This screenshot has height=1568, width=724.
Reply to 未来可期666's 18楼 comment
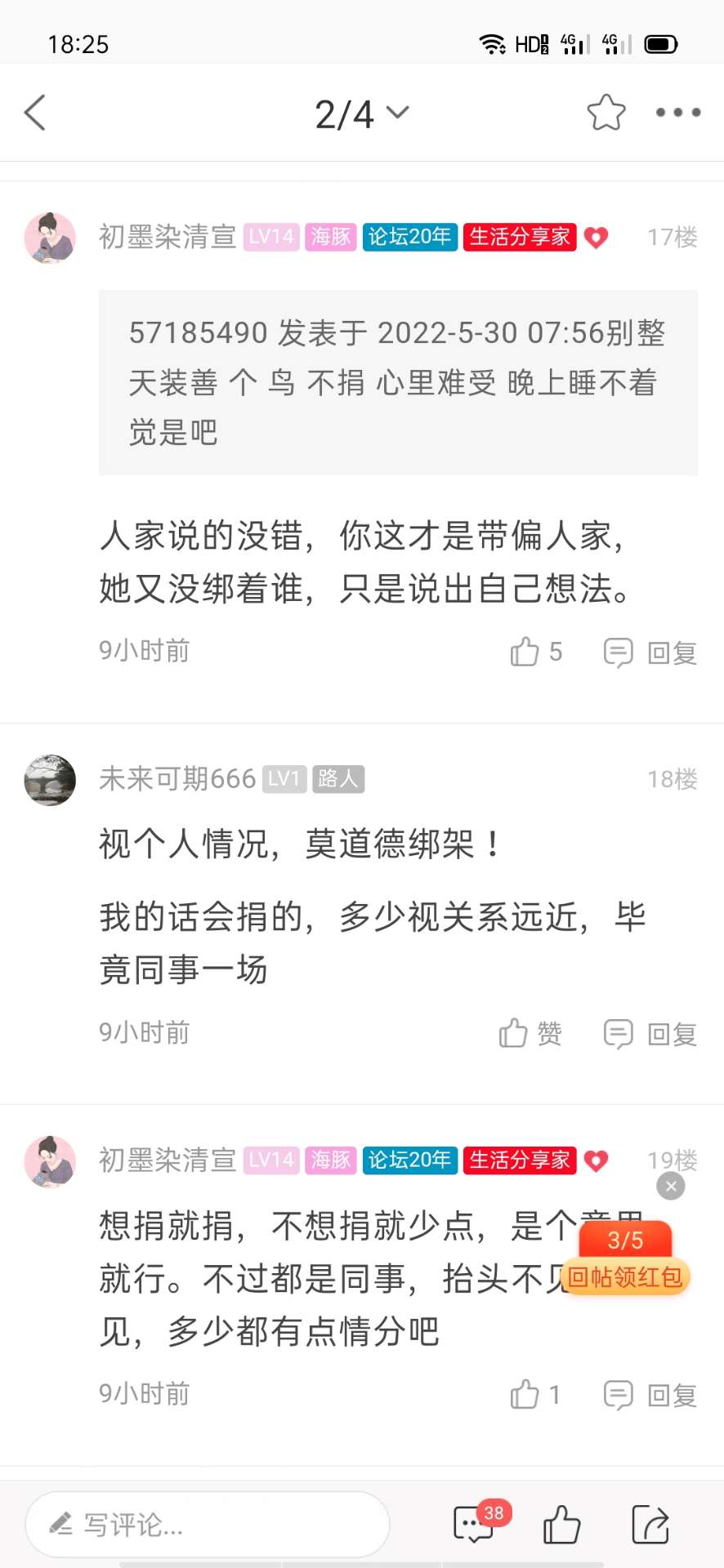point(650,1034)
